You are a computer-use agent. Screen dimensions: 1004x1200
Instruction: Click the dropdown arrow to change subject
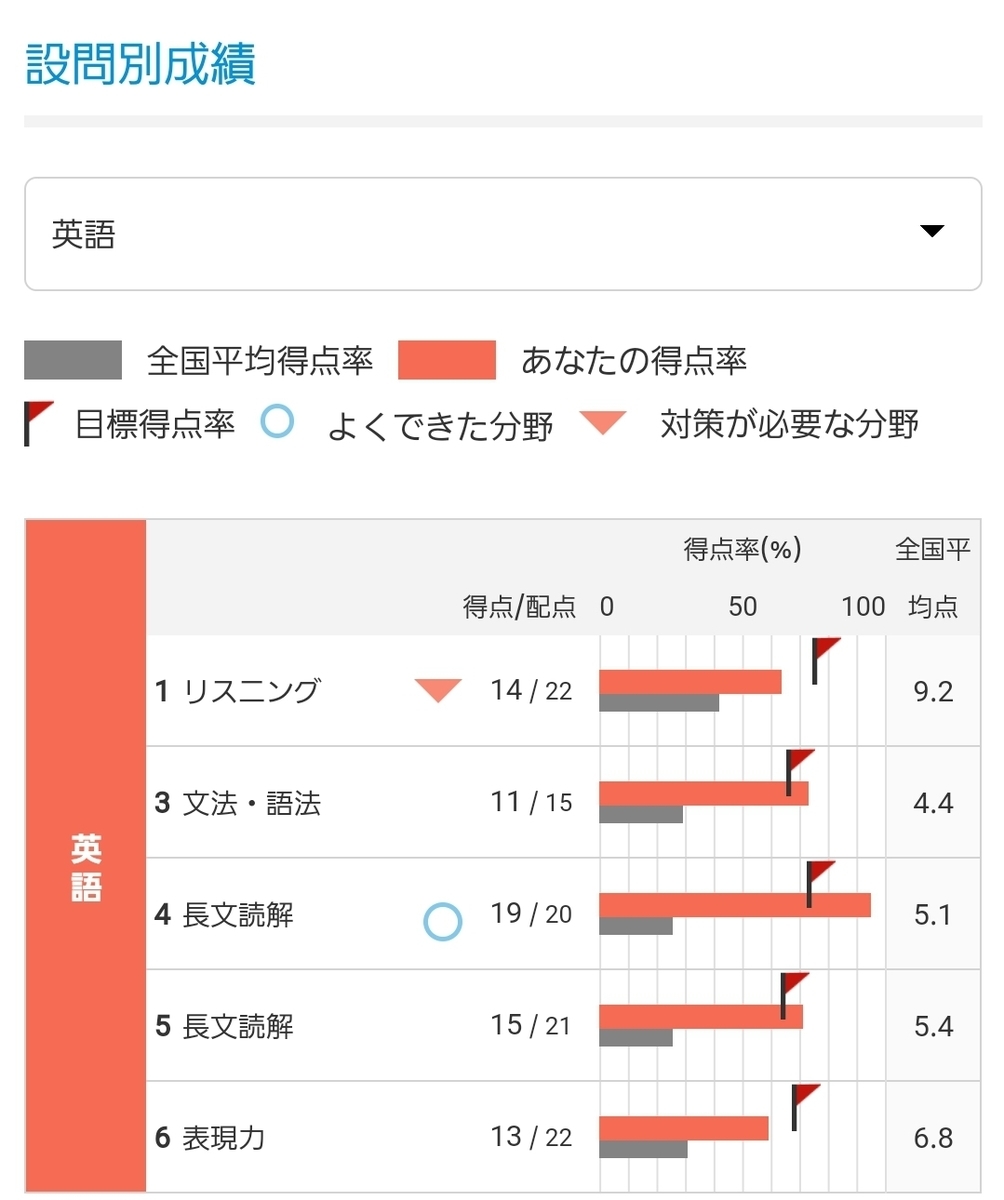pyautogui.click(x=932, y=232)
